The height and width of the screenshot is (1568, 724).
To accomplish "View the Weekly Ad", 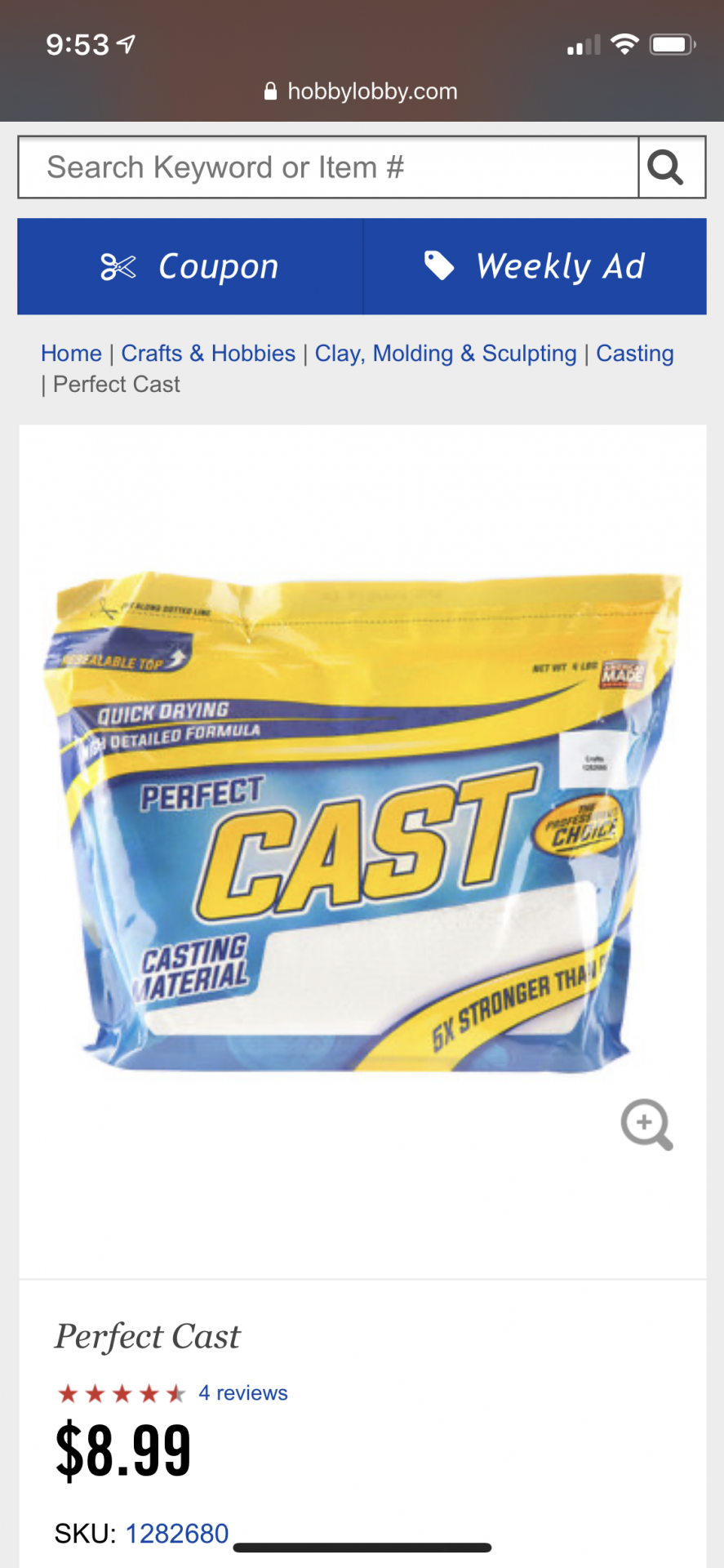I will click(535, 266).
